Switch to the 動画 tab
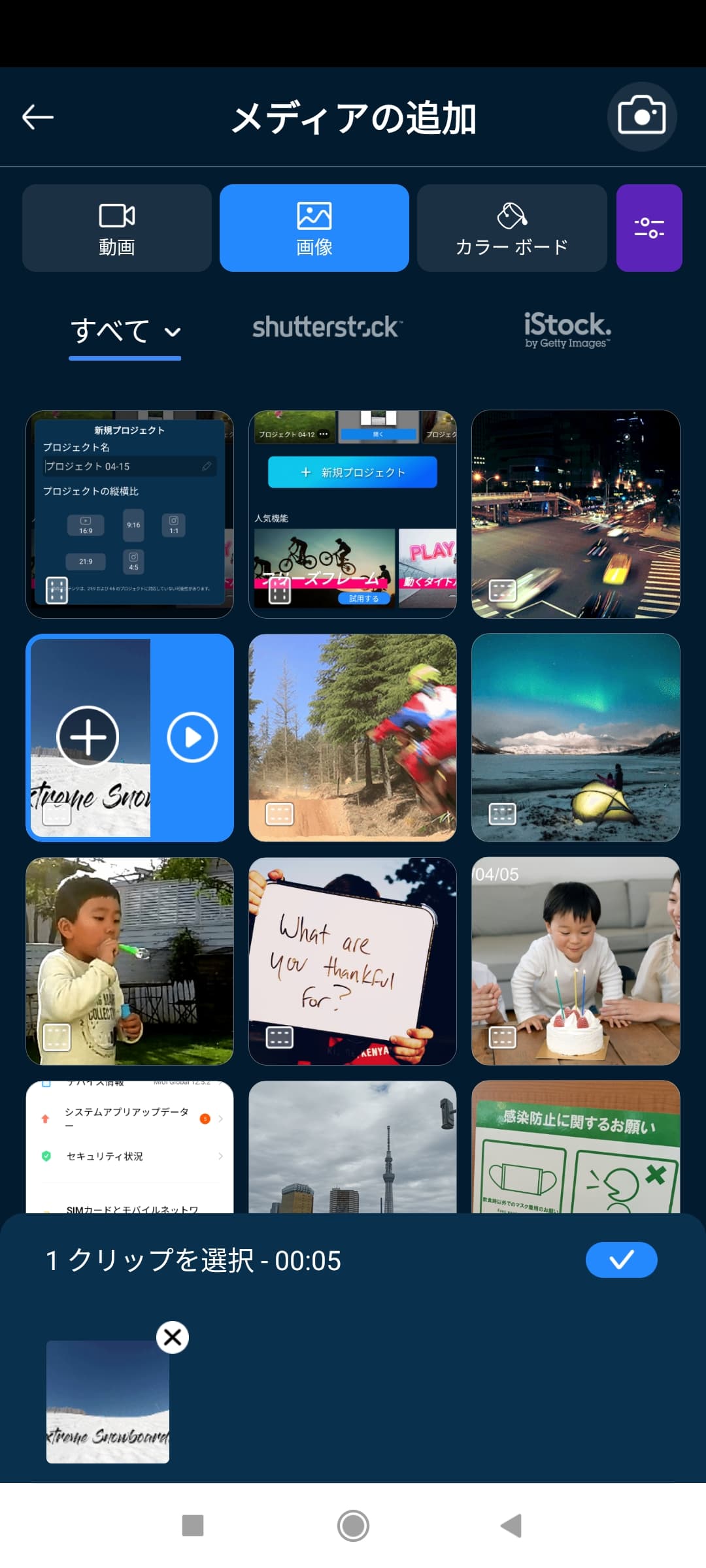 (x=117, y=228)
